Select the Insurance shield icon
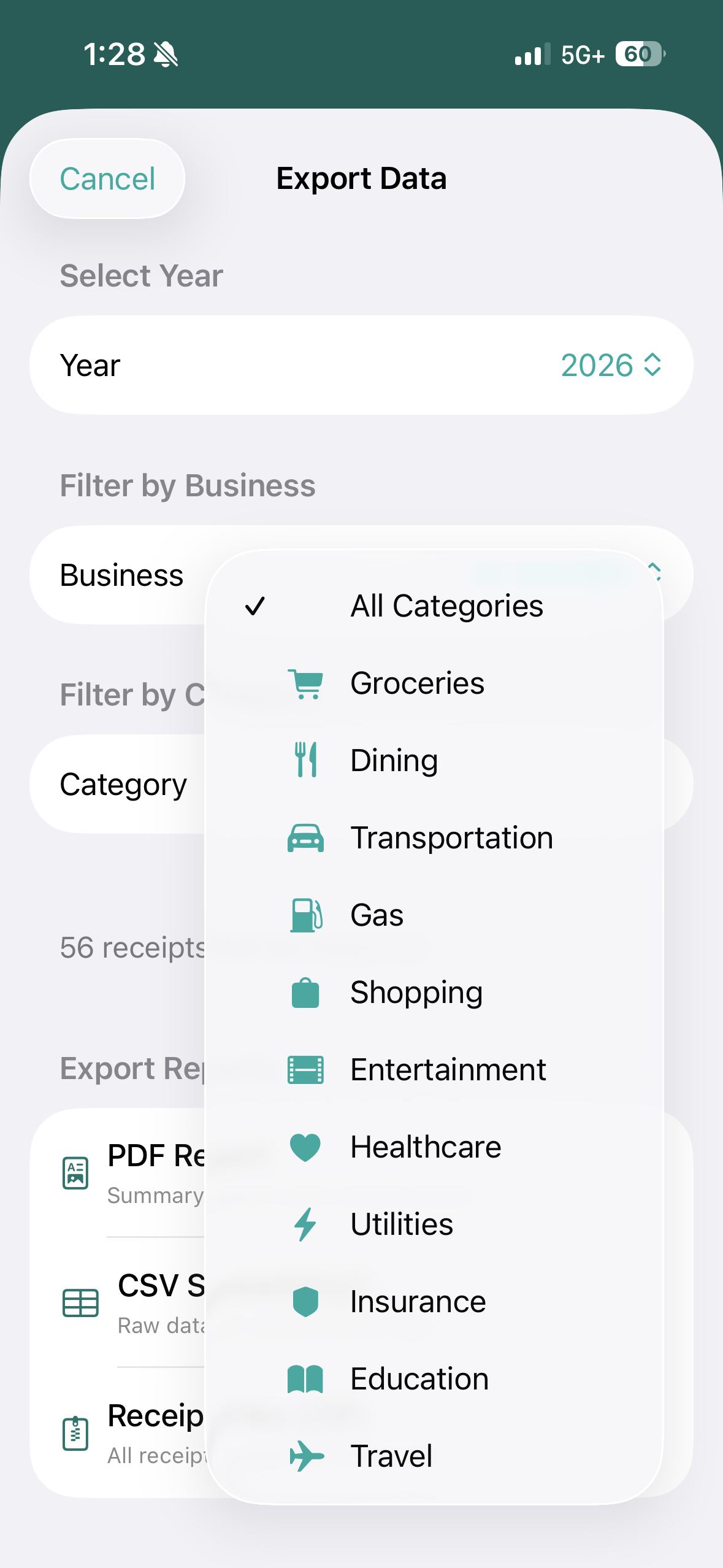723x1568 pixels. [307, 1302]
